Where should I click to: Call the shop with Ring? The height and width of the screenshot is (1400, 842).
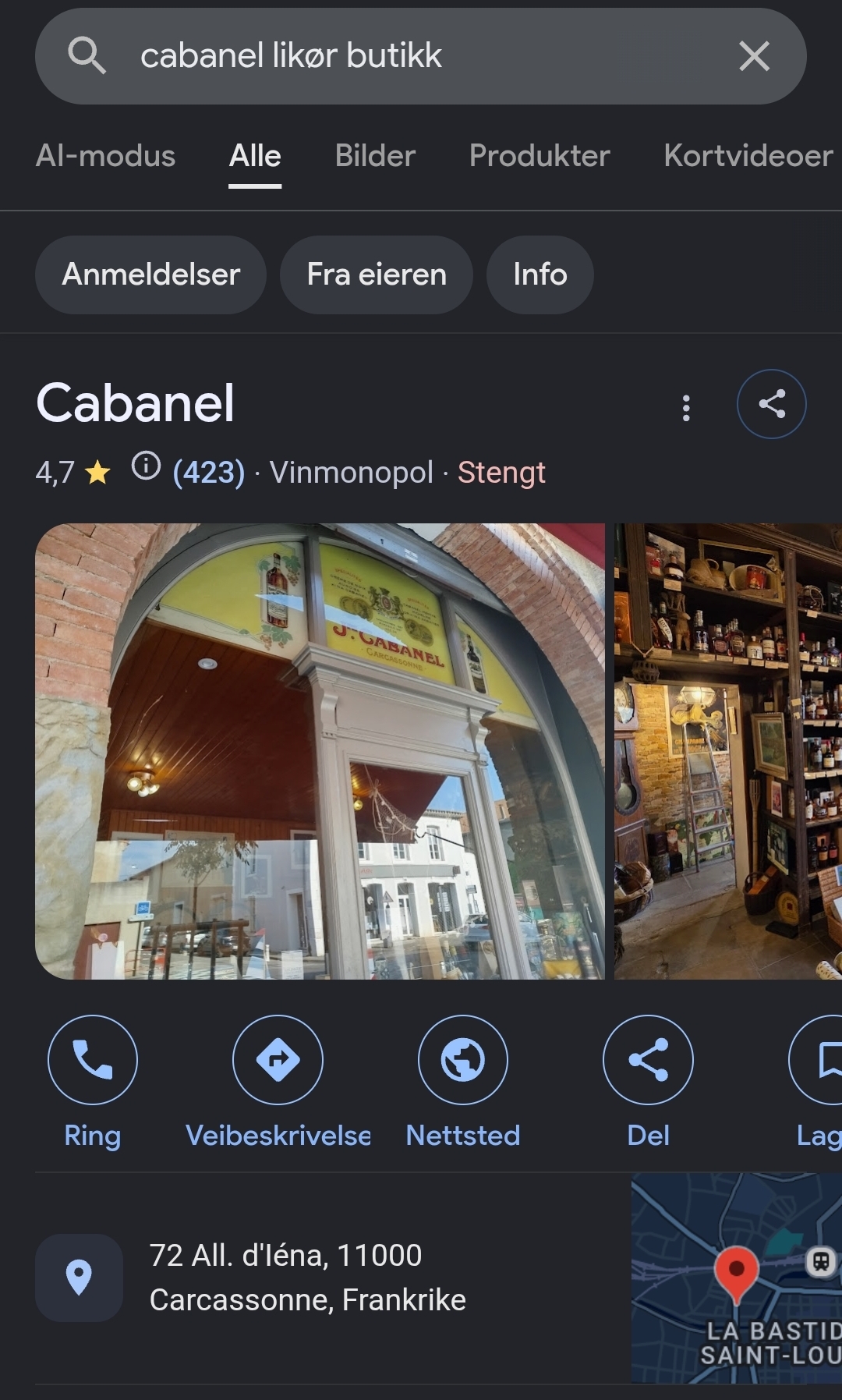click(93, 1083)
